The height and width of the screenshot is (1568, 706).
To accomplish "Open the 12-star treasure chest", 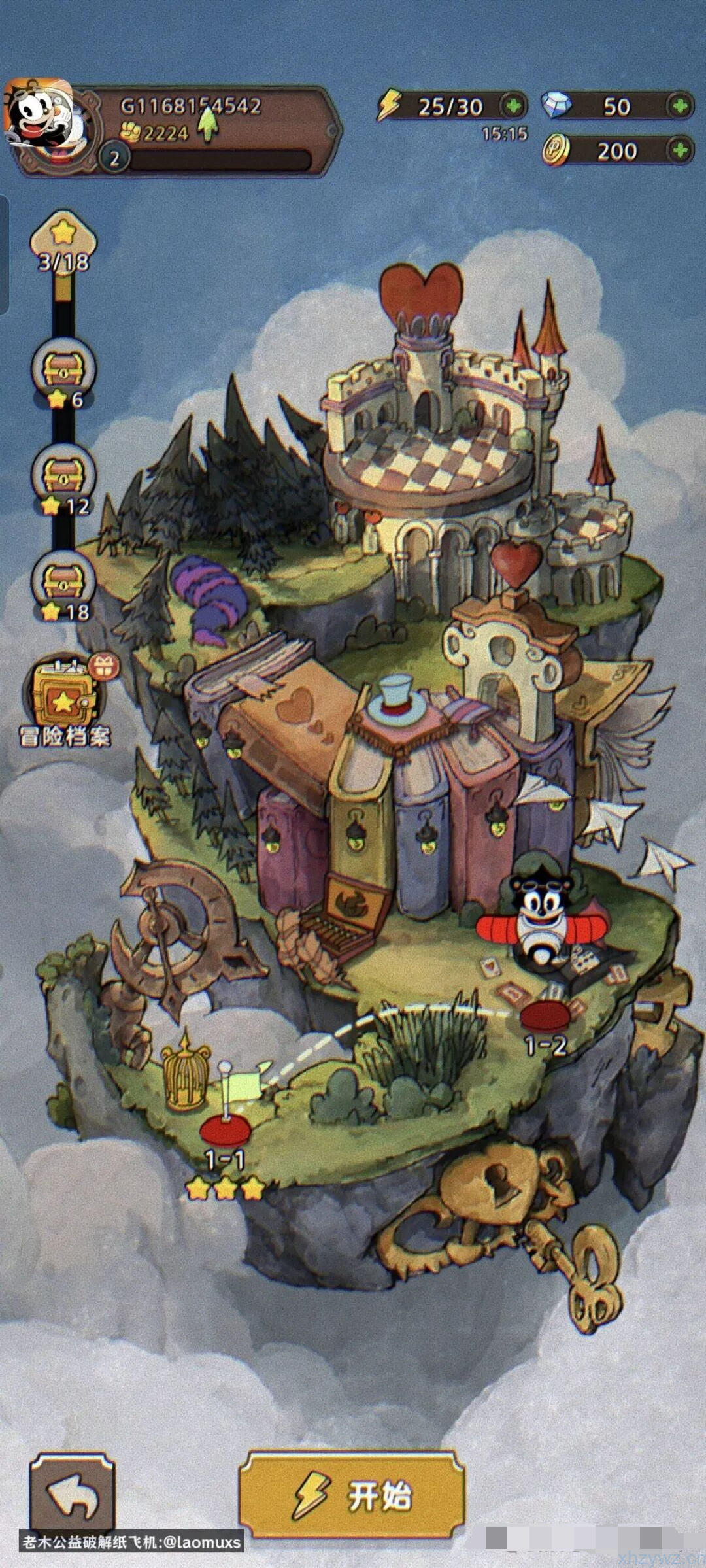I will (x=63, y=476).
